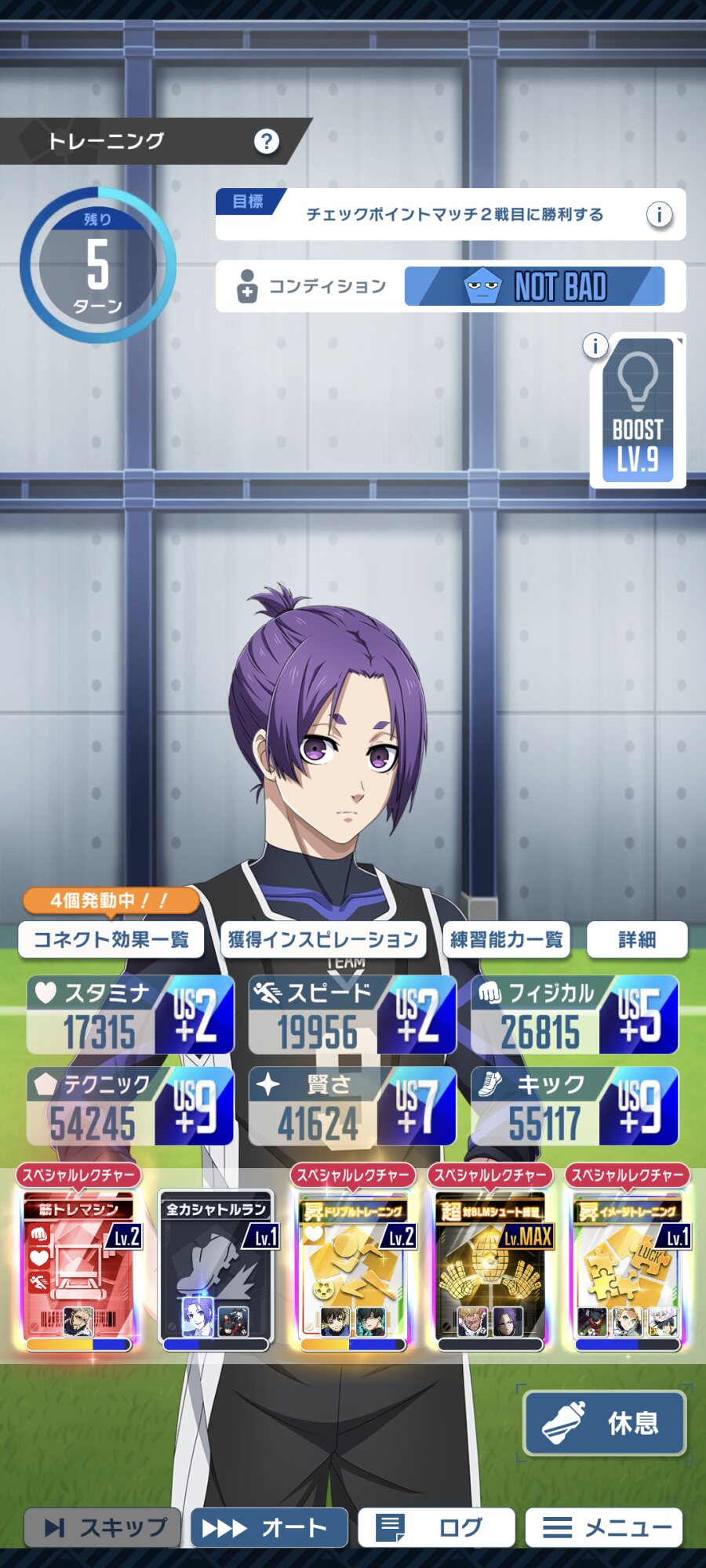Viewport: 706px width, 1568px height.
Task: Tap 休息 to rest
Action: click(x=605, y=1423)
